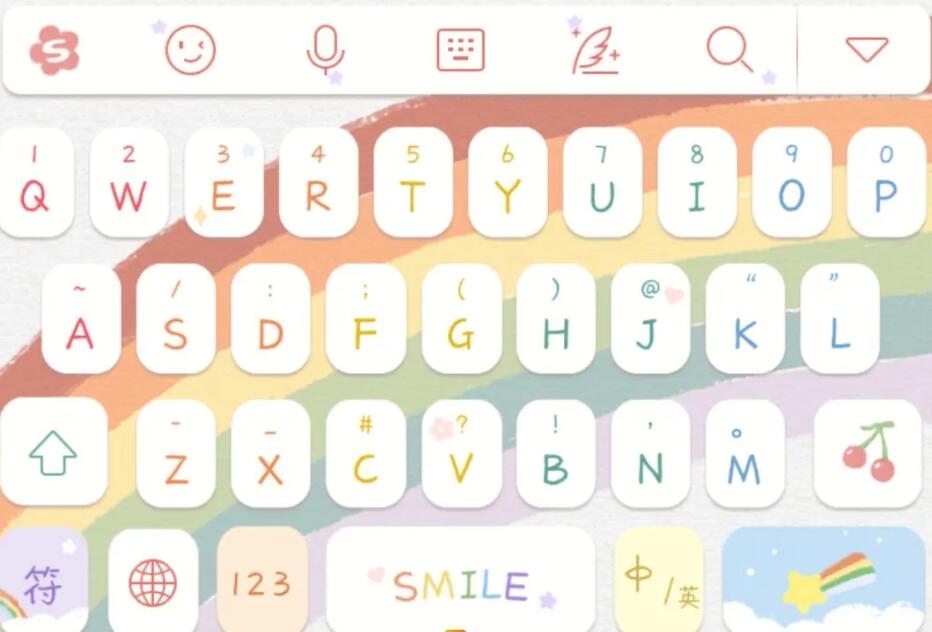Open the emoji smiley panel
The image size is (932, 632).
pyautogui.click(x=190, y=49)
